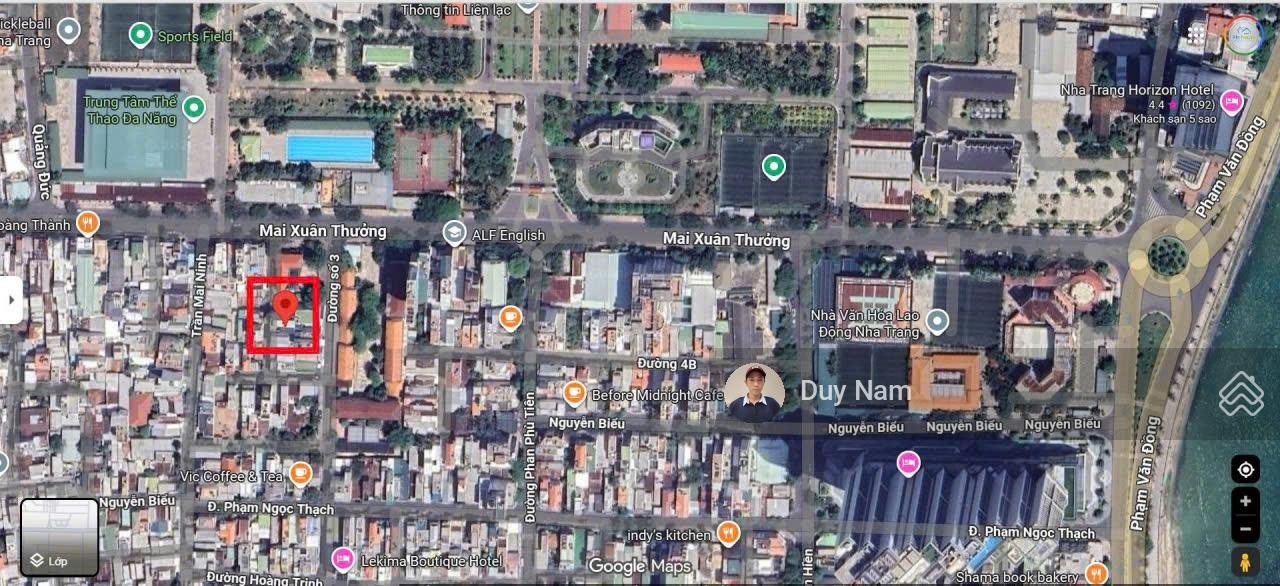Open the Google apps grid
This screenshot has width=1280, height=586.
[x=1194, y=35]
